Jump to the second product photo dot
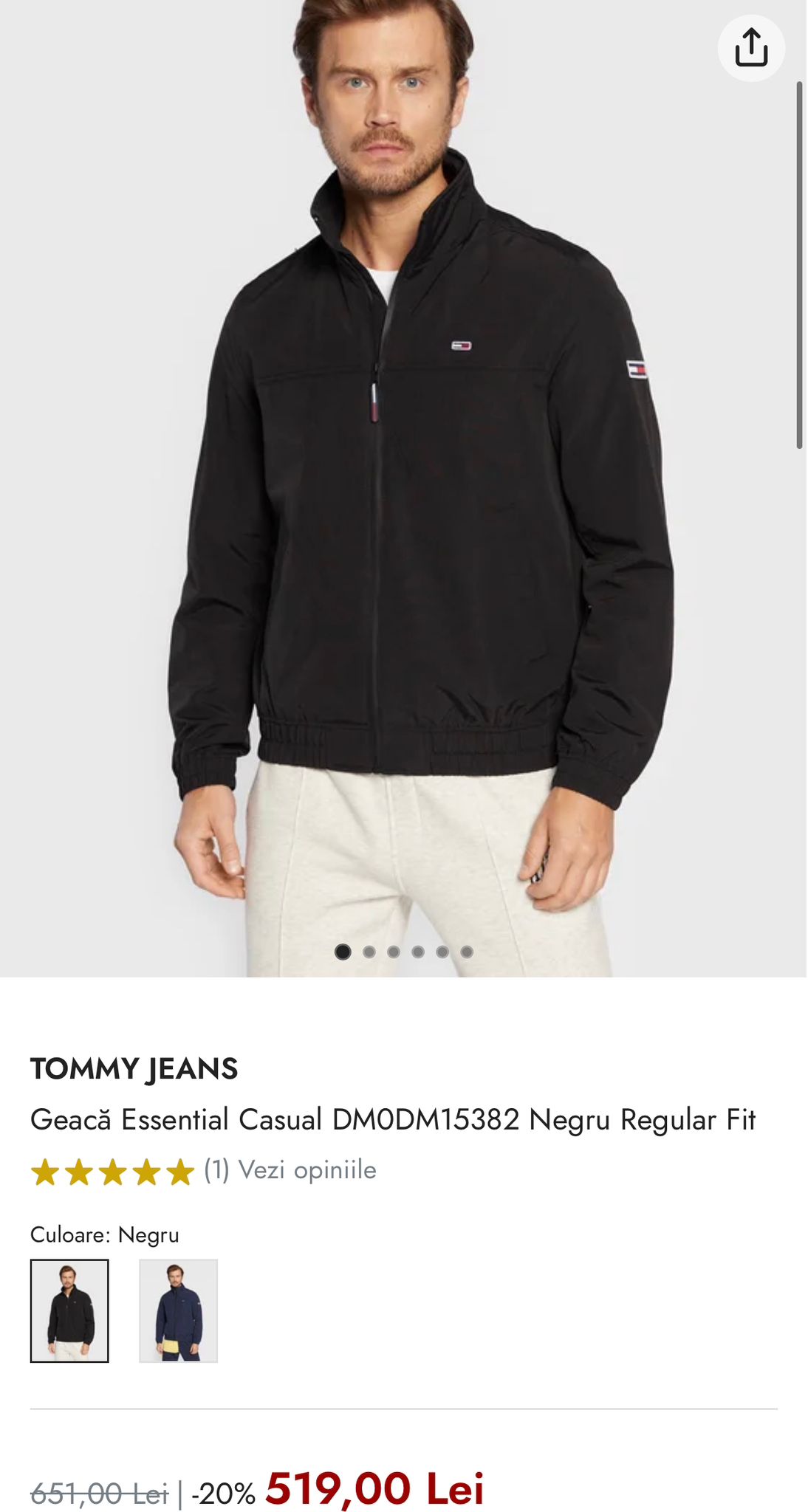This screenshot has width=808, height=1512. (x=369, y=952)
